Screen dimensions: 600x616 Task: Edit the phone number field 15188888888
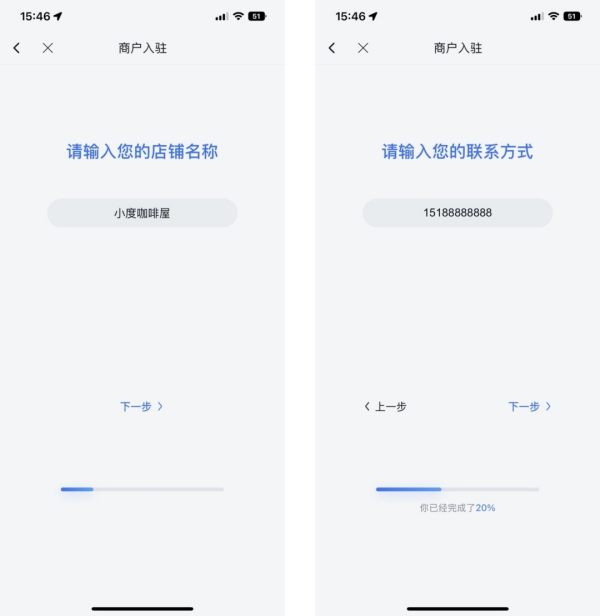click(x=457, y=213)
